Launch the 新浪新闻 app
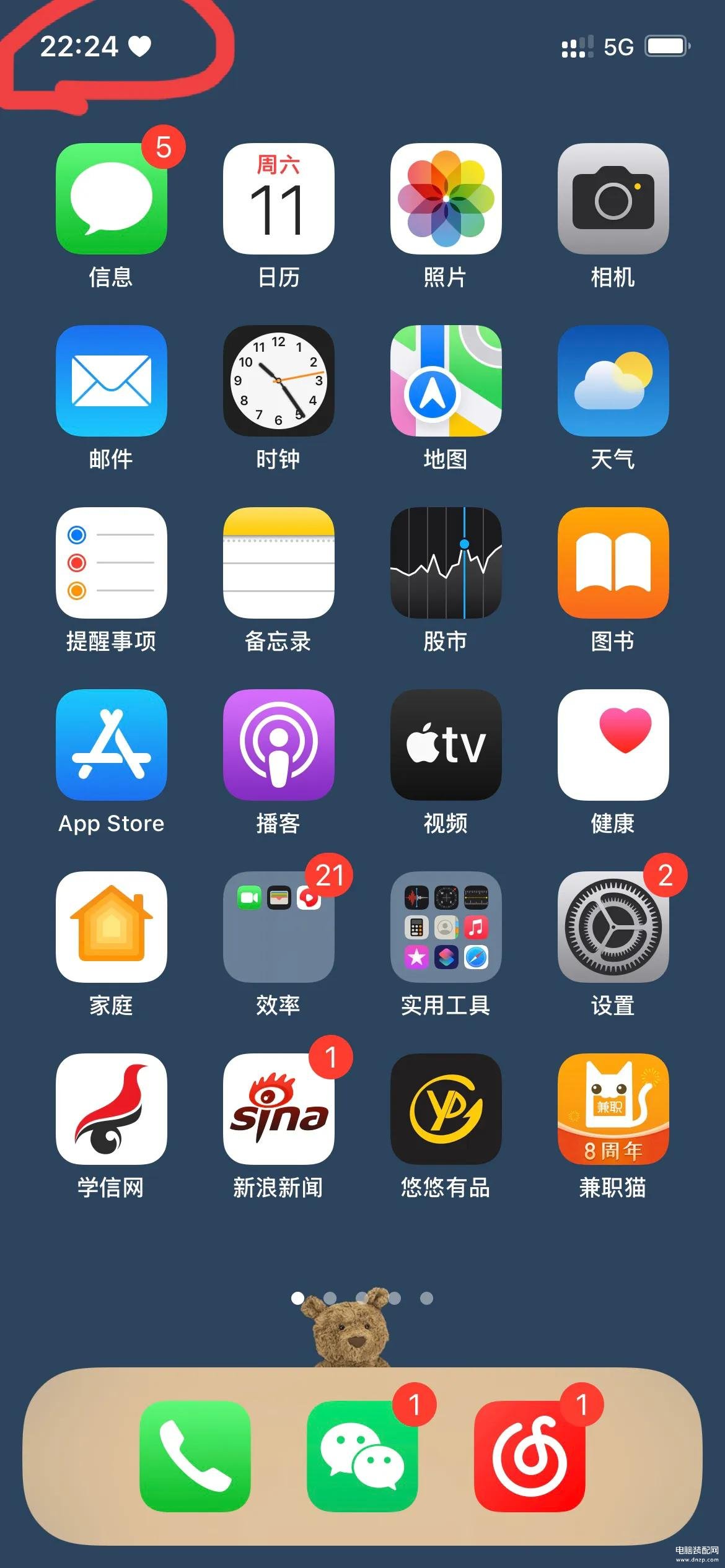725x1568 pixels. (279, 1109)
